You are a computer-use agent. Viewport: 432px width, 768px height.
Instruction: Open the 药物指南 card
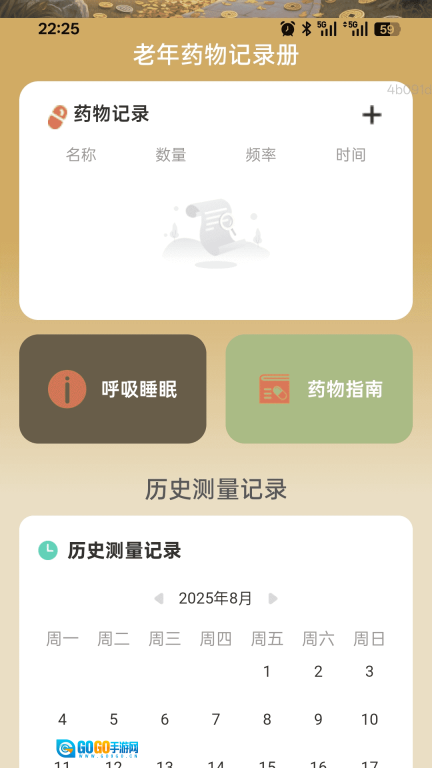(x=319, y=389)
